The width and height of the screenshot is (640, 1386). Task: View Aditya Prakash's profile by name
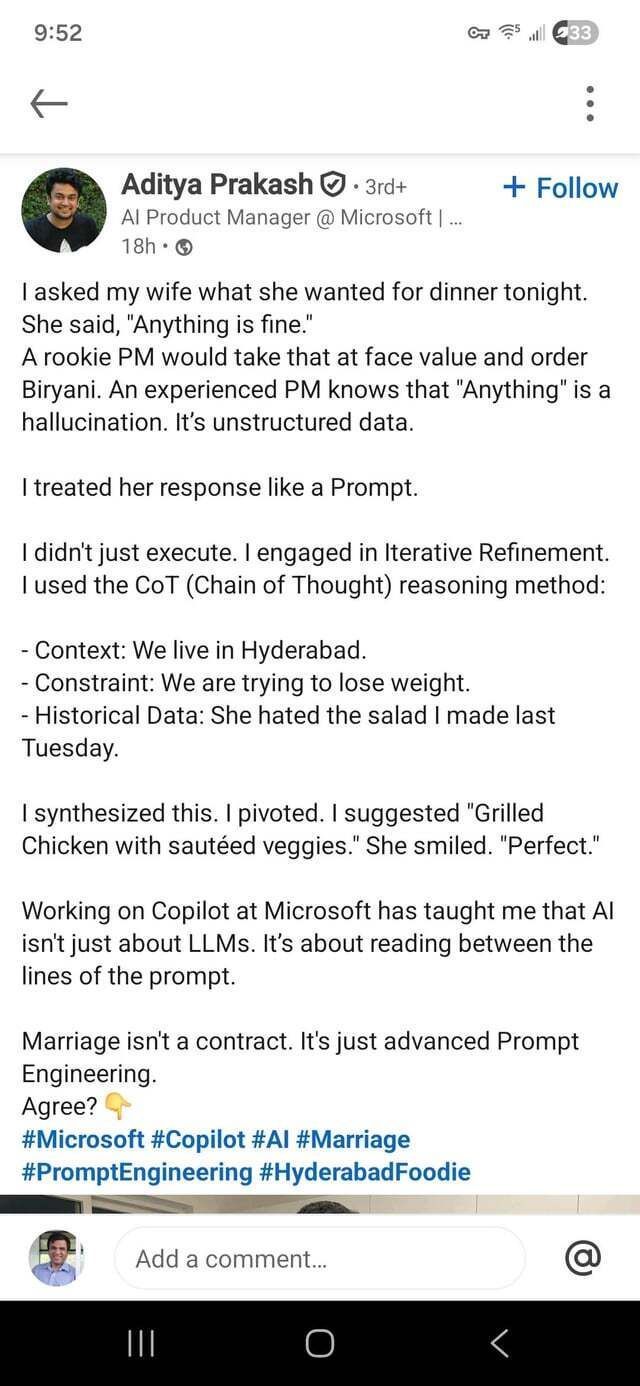(x=217, y=184)
